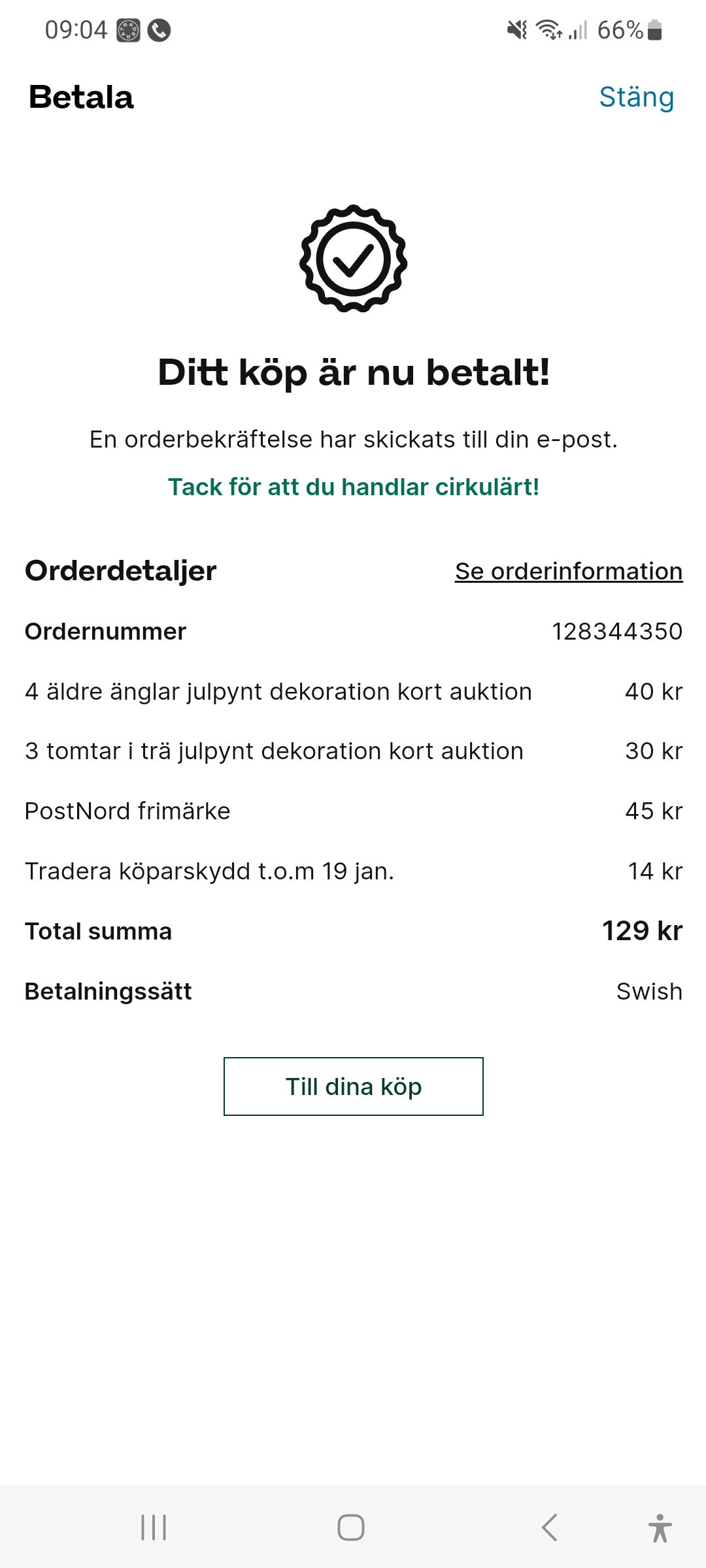The image size is (706, 1568).
Task: Return to the home screen
Action: click(351, 1527)
